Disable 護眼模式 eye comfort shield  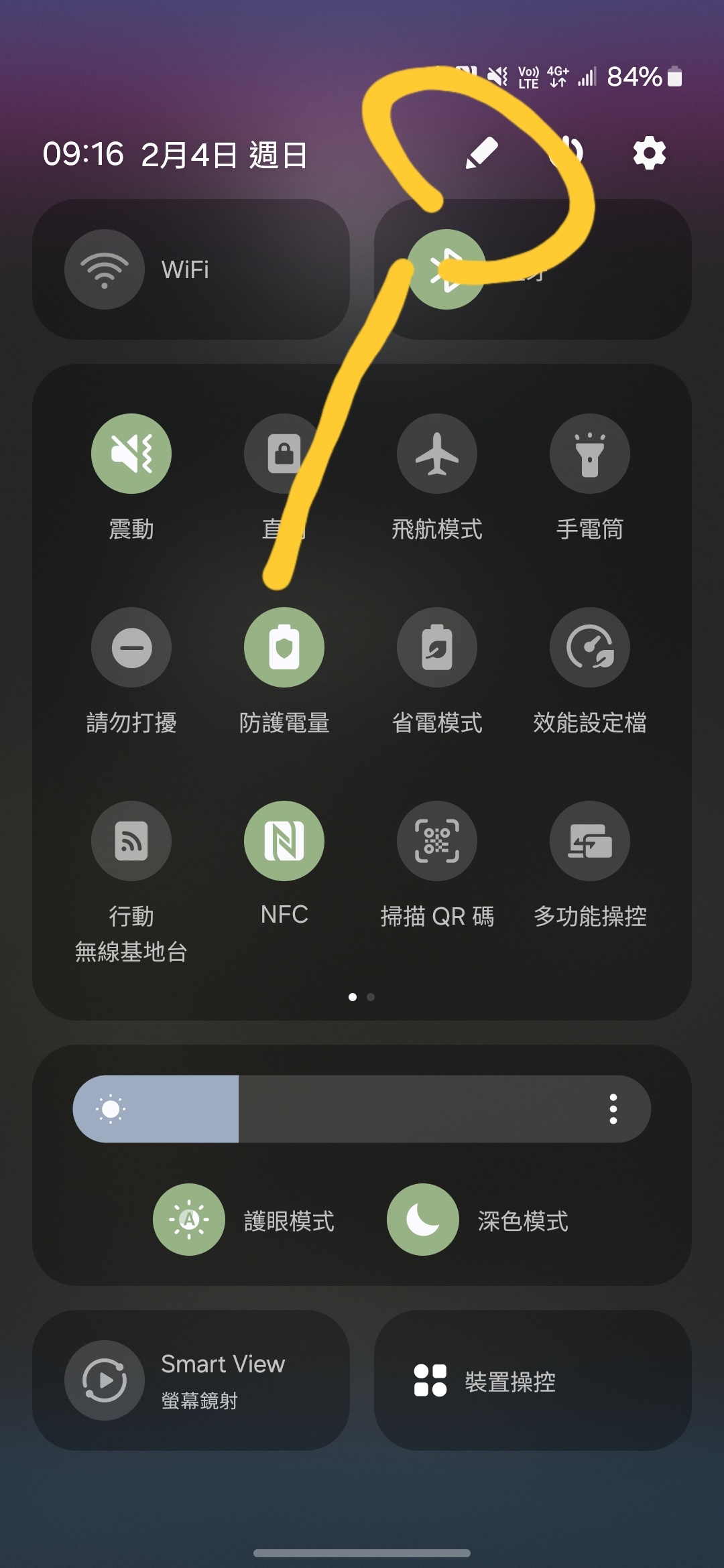coord(189,1220)
